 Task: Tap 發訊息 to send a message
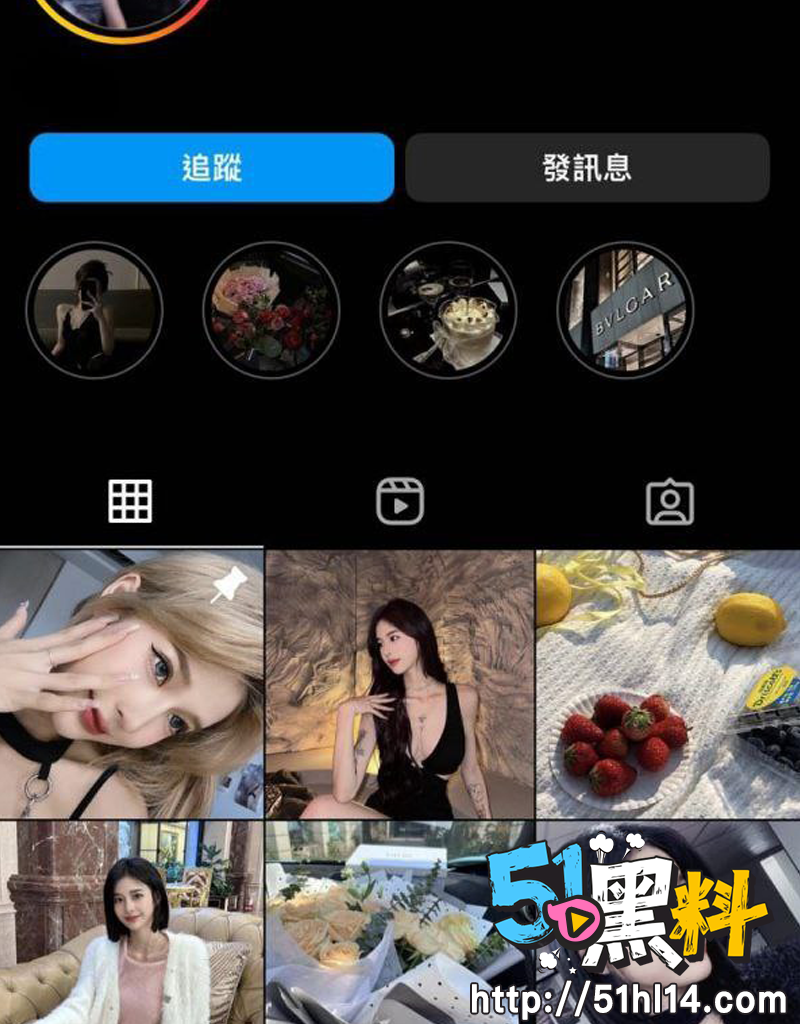(x=587, y=167)
